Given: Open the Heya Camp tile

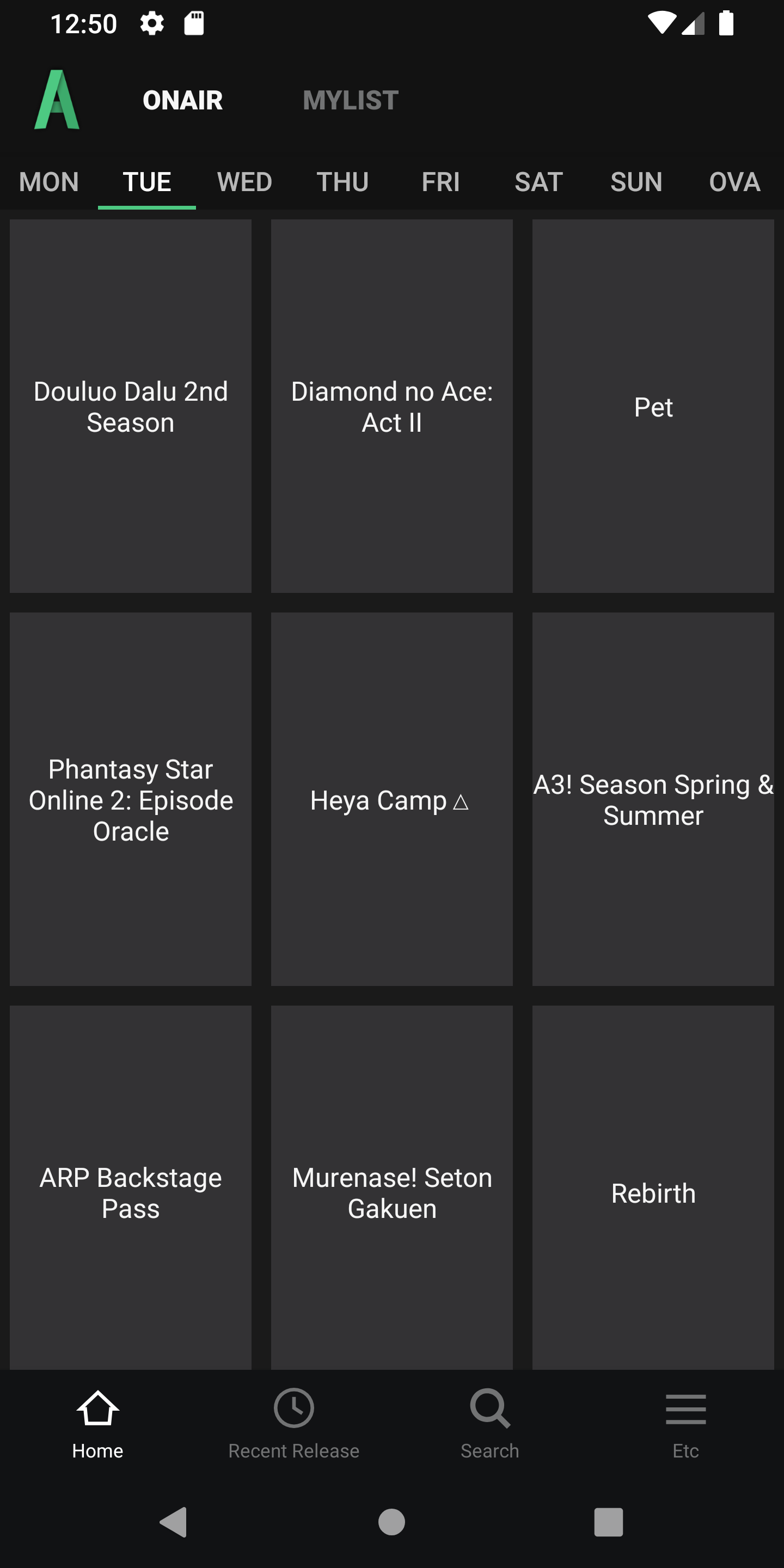Looking at the screenshot, I should [392, 799].
